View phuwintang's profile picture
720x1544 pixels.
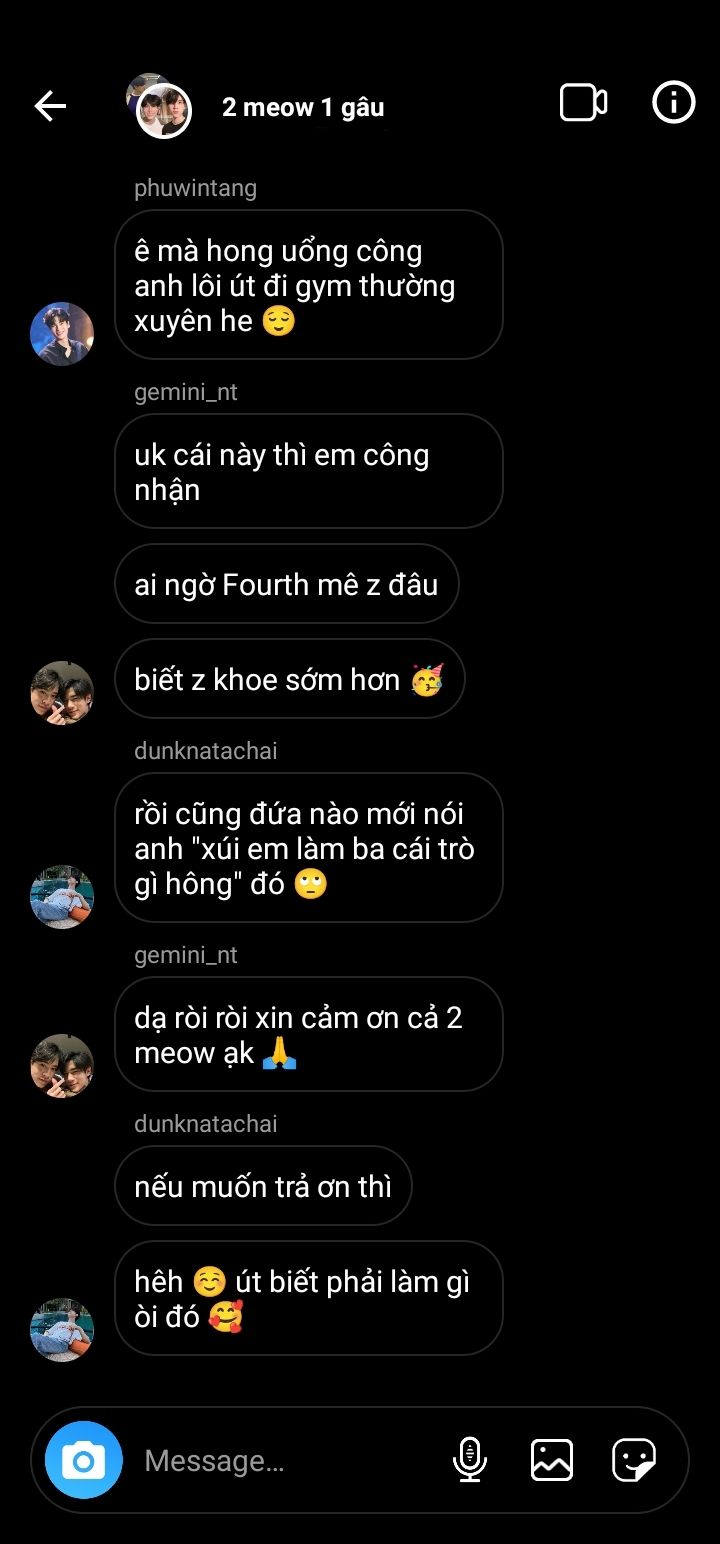coord(62,334)
